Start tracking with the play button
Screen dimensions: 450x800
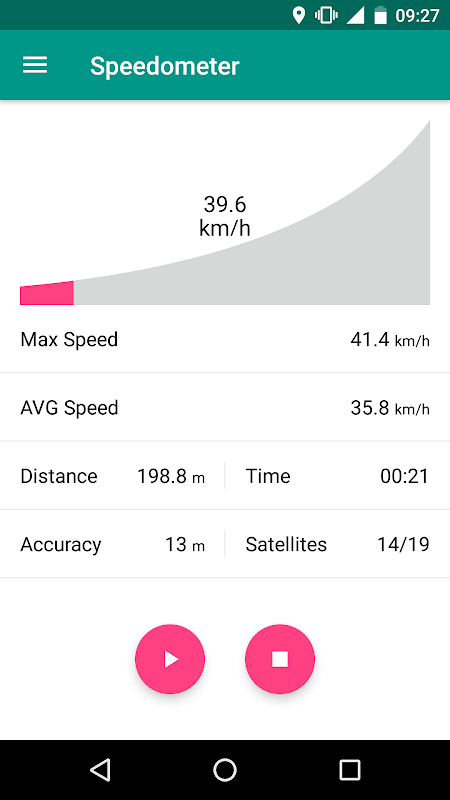(170, 659)
